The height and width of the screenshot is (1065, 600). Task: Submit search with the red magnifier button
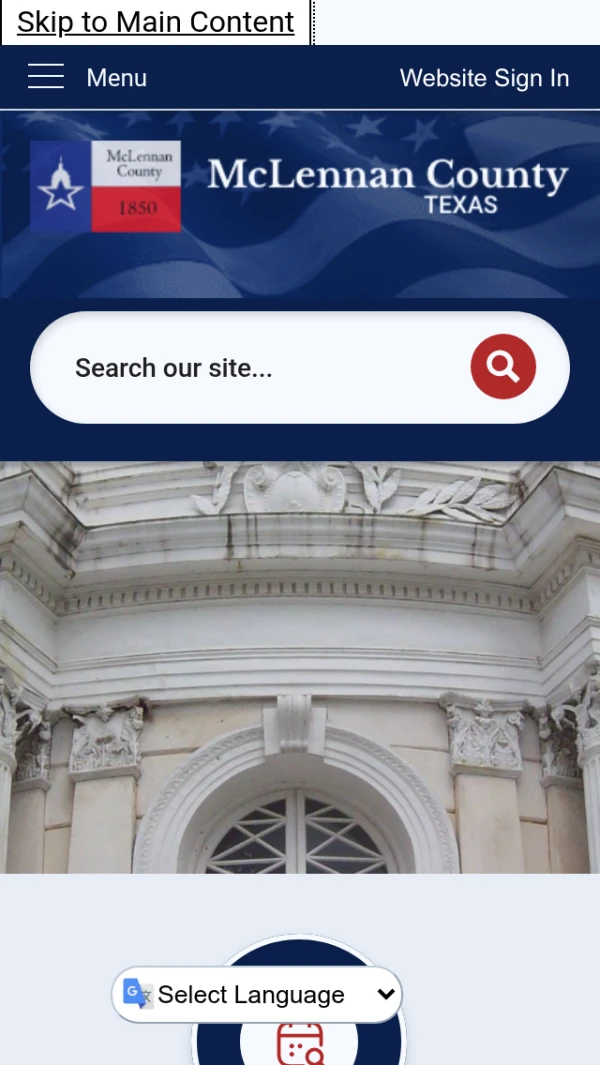click(503, 367)
